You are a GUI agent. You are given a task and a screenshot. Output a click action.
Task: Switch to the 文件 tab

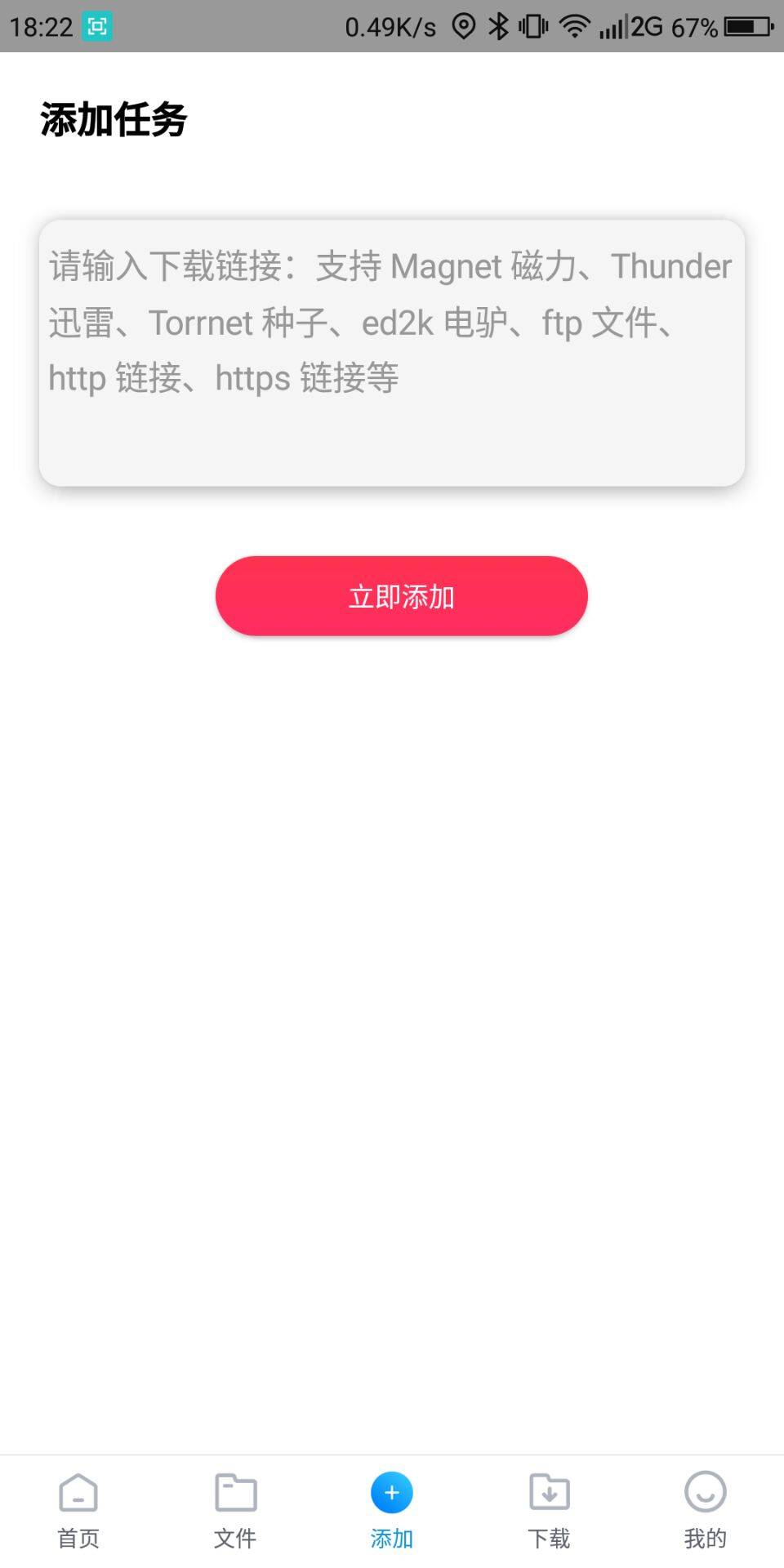point(235,1539)
